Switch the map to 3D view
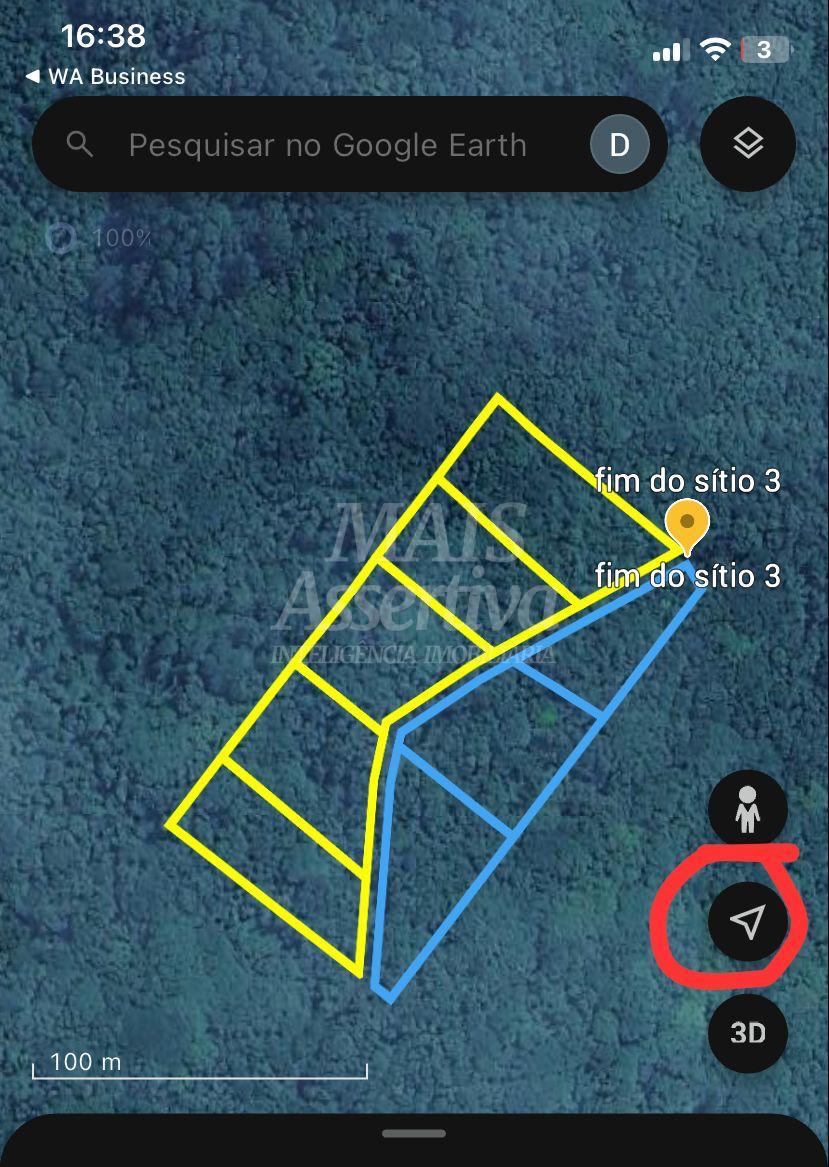The height and width of the screenshot is (1167, 829). [747, 1033]
